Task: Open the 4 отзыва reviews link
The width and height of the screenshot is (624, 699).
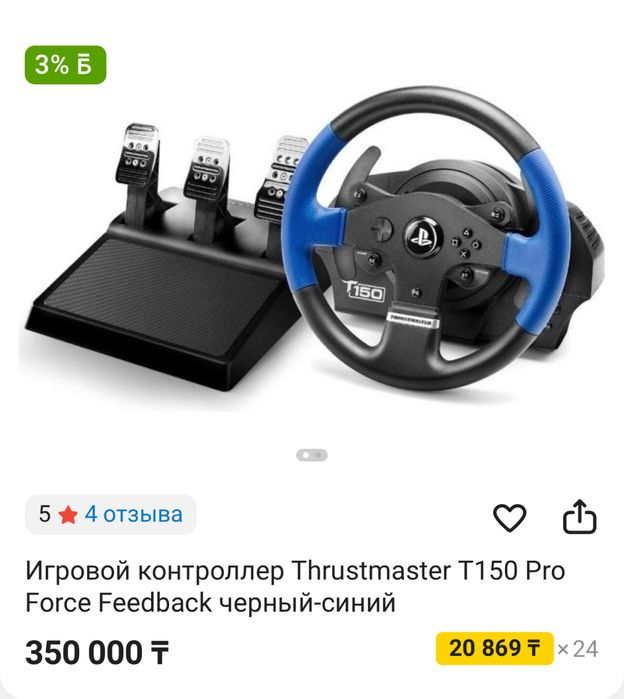Action: click(133, 515)
